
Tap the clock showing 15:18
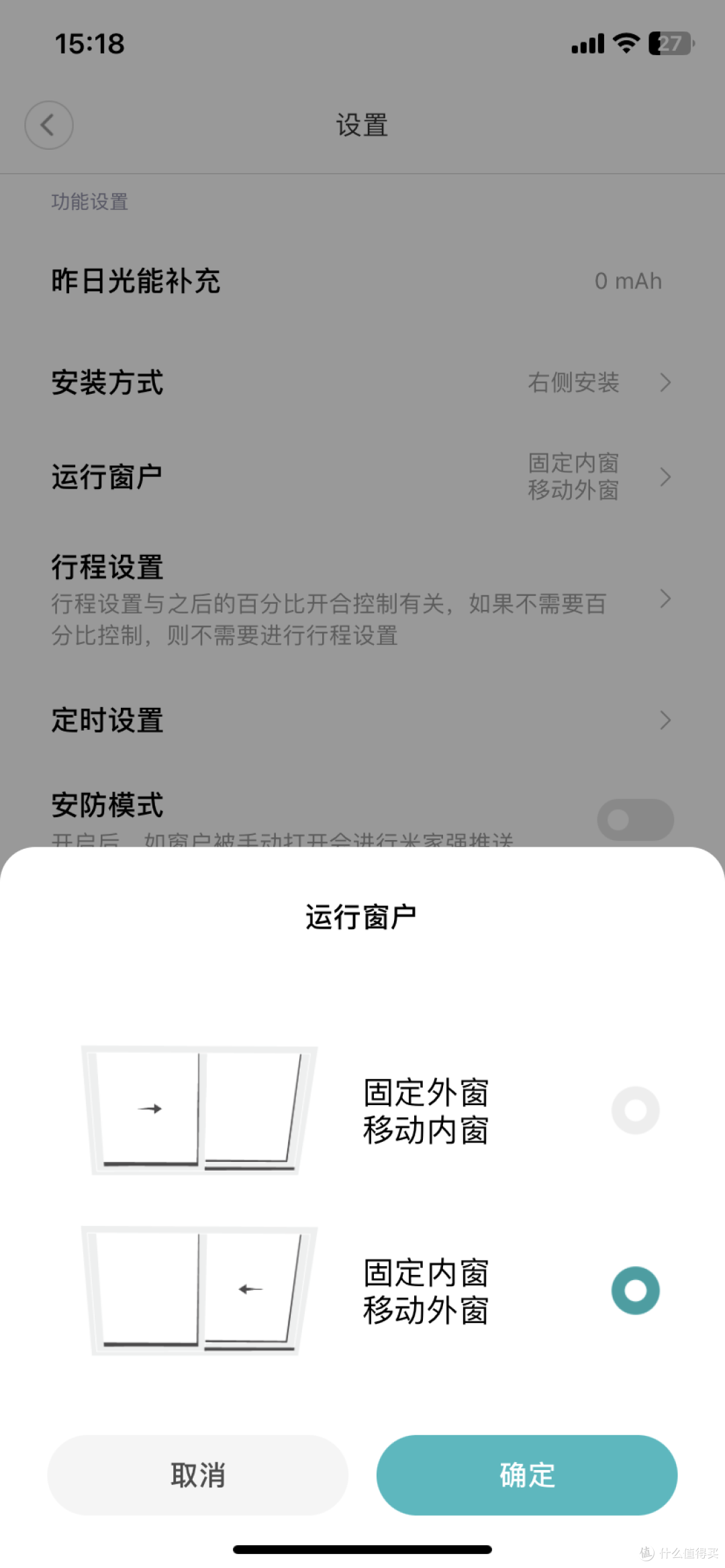click(x=89, y=43)
